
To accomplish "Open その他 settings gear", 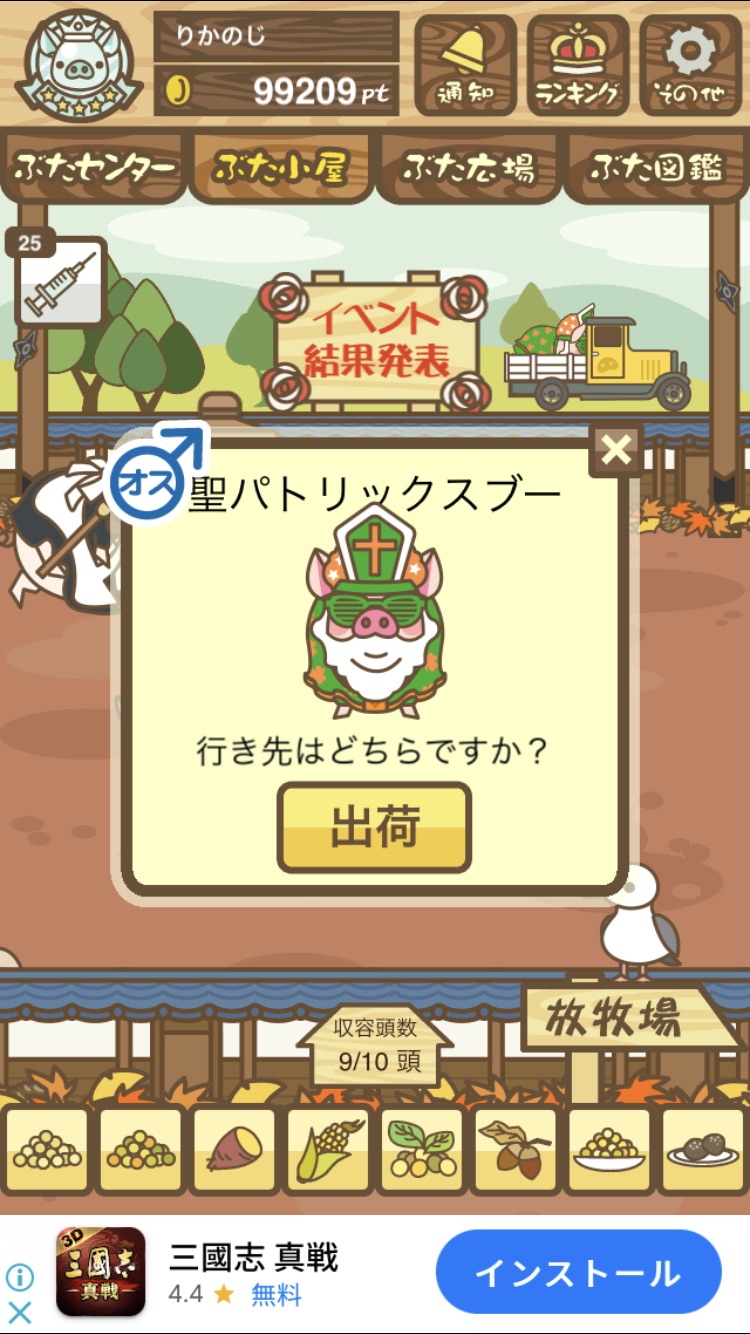I will click(x=691, y=65).
